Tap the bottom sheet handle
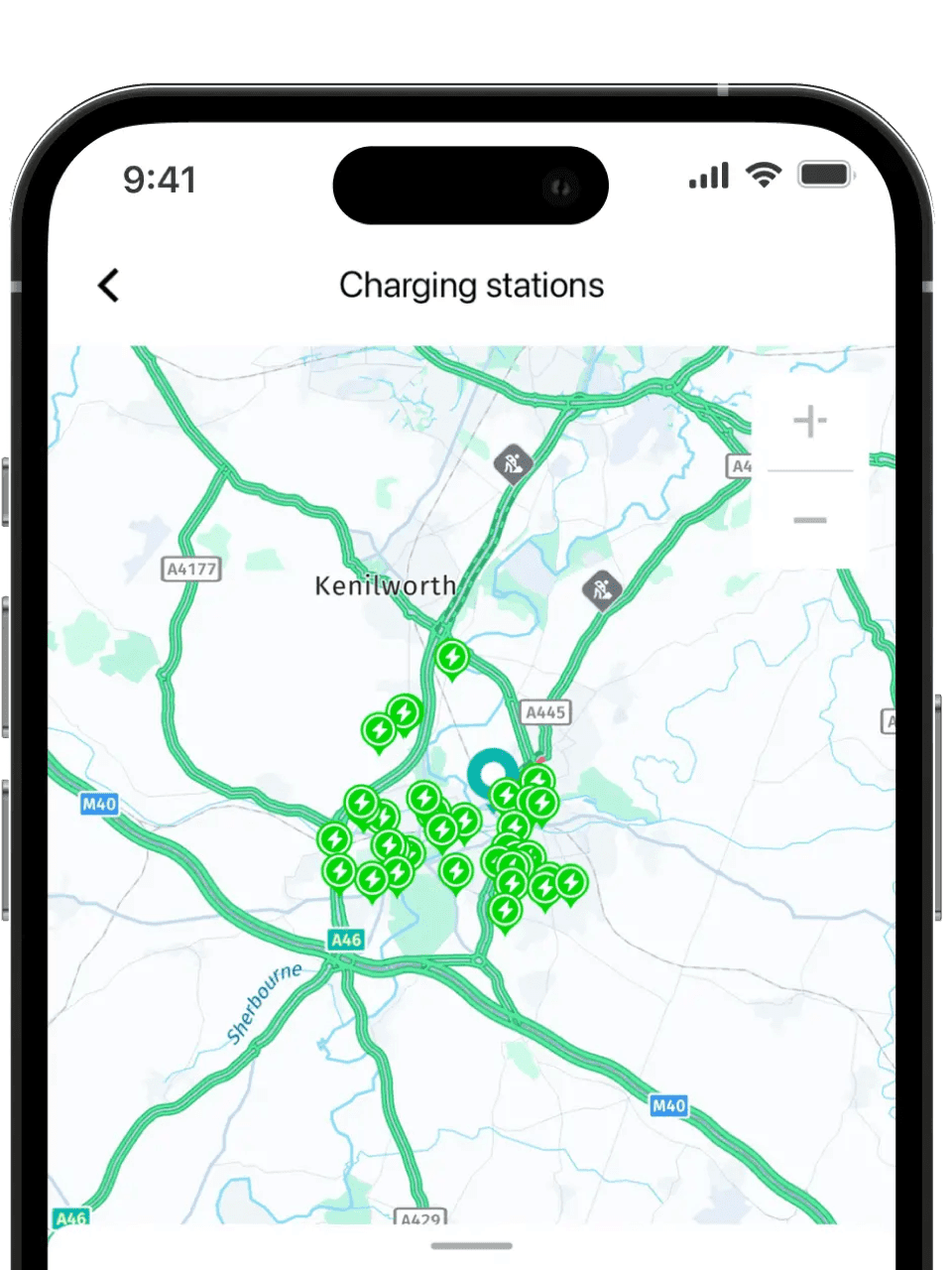Image resolution: width=952 pixels, height=1270 pixels. point(472,1245)
